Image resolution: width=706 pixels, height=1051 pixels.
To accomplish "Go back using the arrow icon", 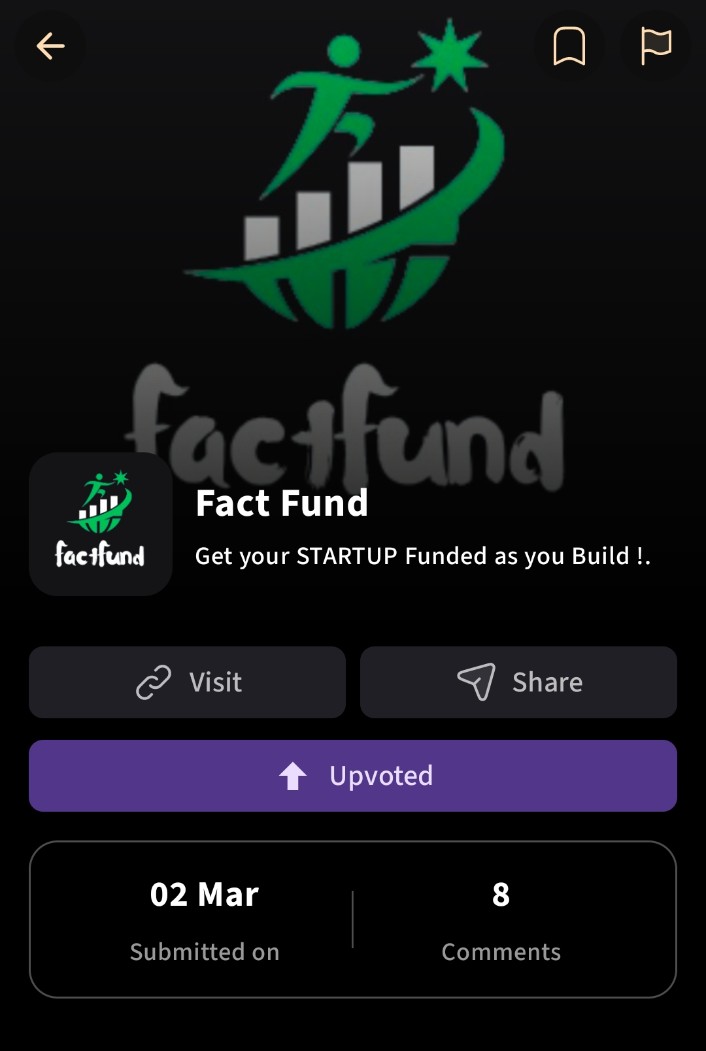I will coord(50,46).
